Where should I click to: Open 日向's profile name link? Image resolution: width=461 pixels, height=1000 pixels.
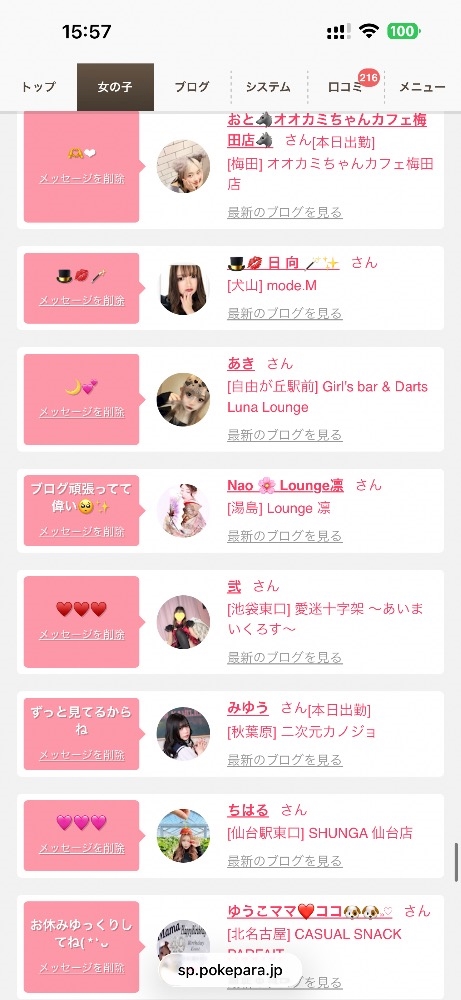point(283,263)
